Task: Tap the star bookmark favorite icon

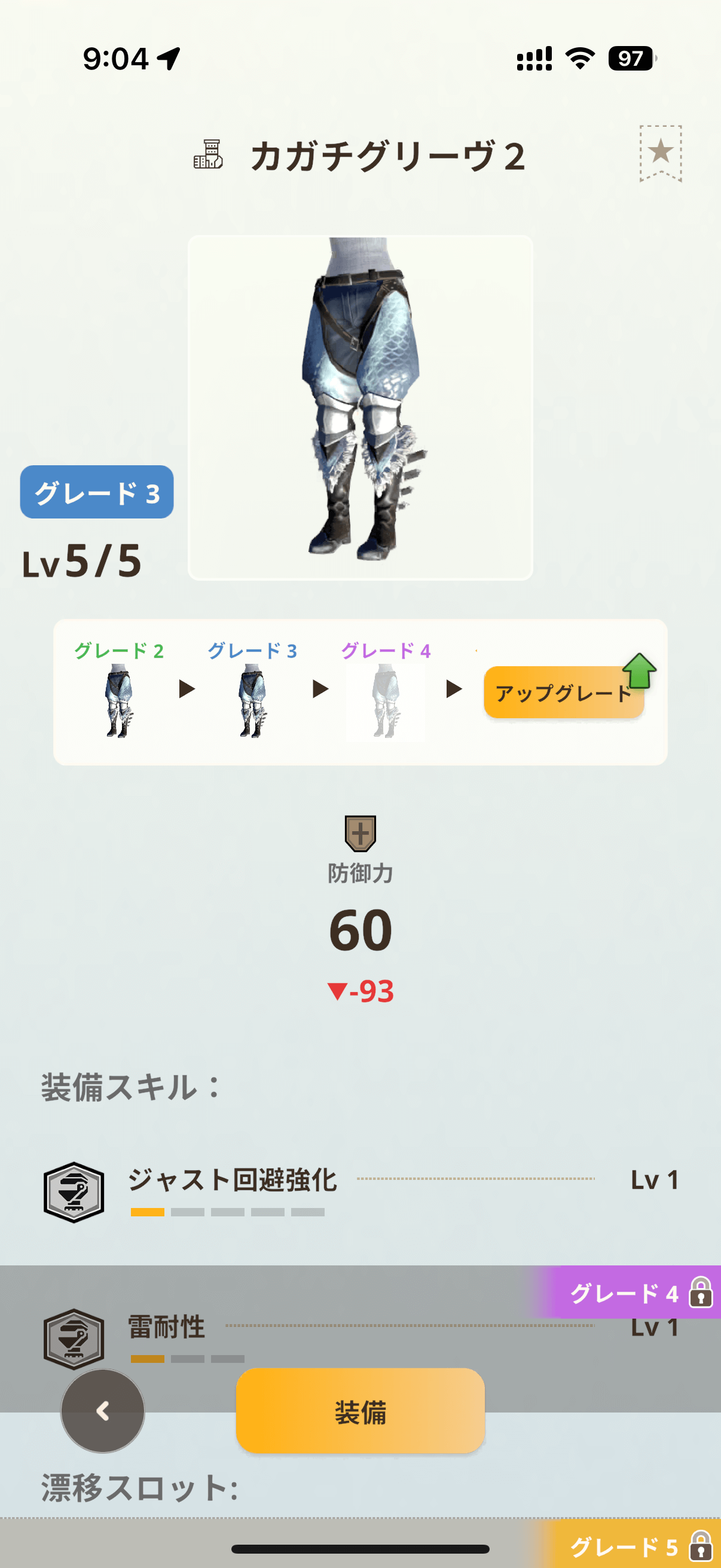Action: pyautogui.click(x=660, y=152)
